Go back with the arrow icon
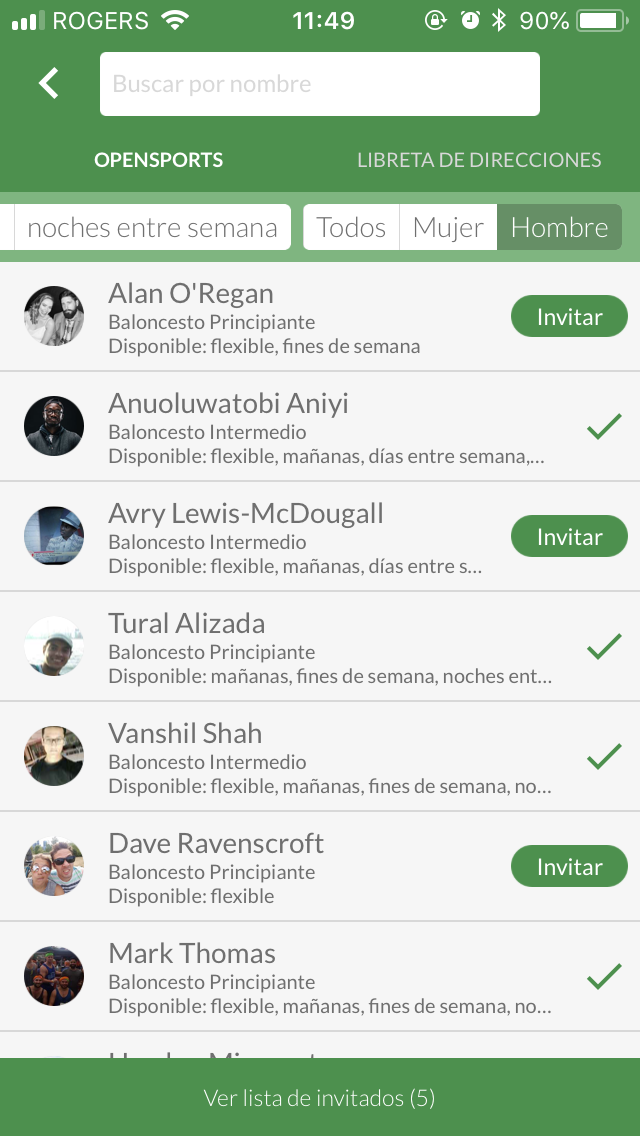640x1136 pixels. coord(49,83)
